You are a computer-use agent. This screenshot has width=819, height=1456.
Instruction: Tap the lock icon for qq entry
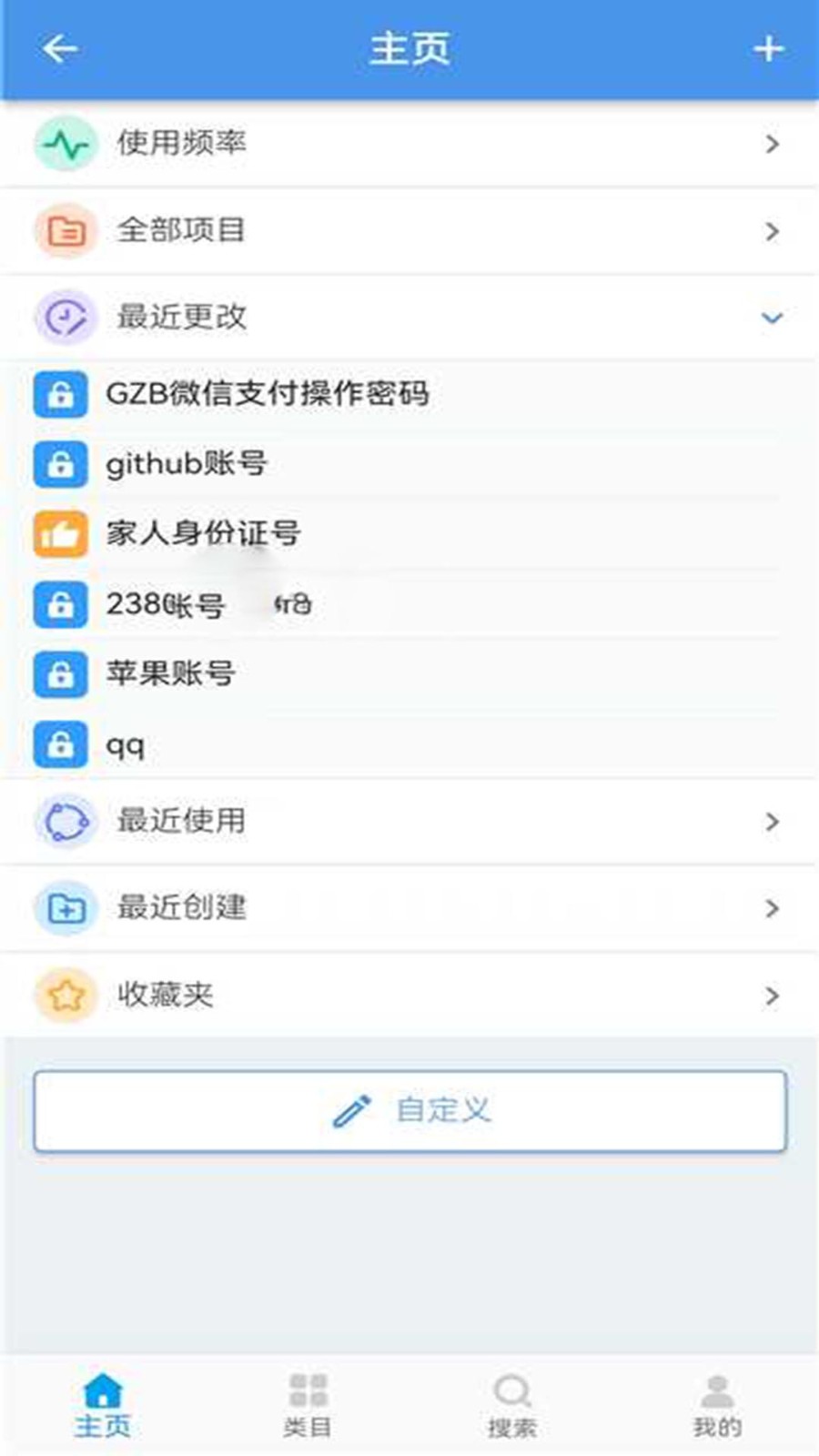tap(60, 744)
